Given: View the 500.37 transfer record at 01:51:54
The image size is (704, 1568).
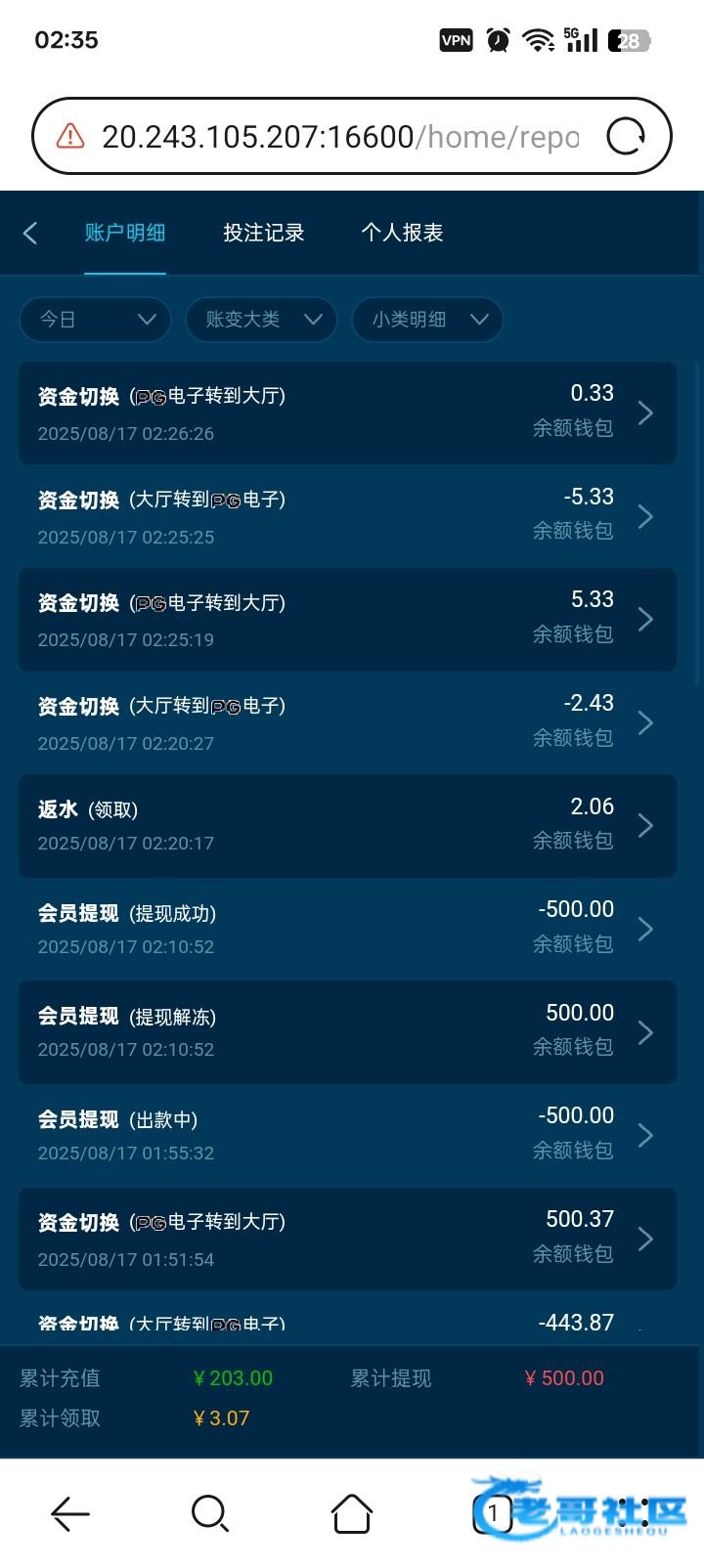Looking at the screenshot, I should tap(347, 1239).
